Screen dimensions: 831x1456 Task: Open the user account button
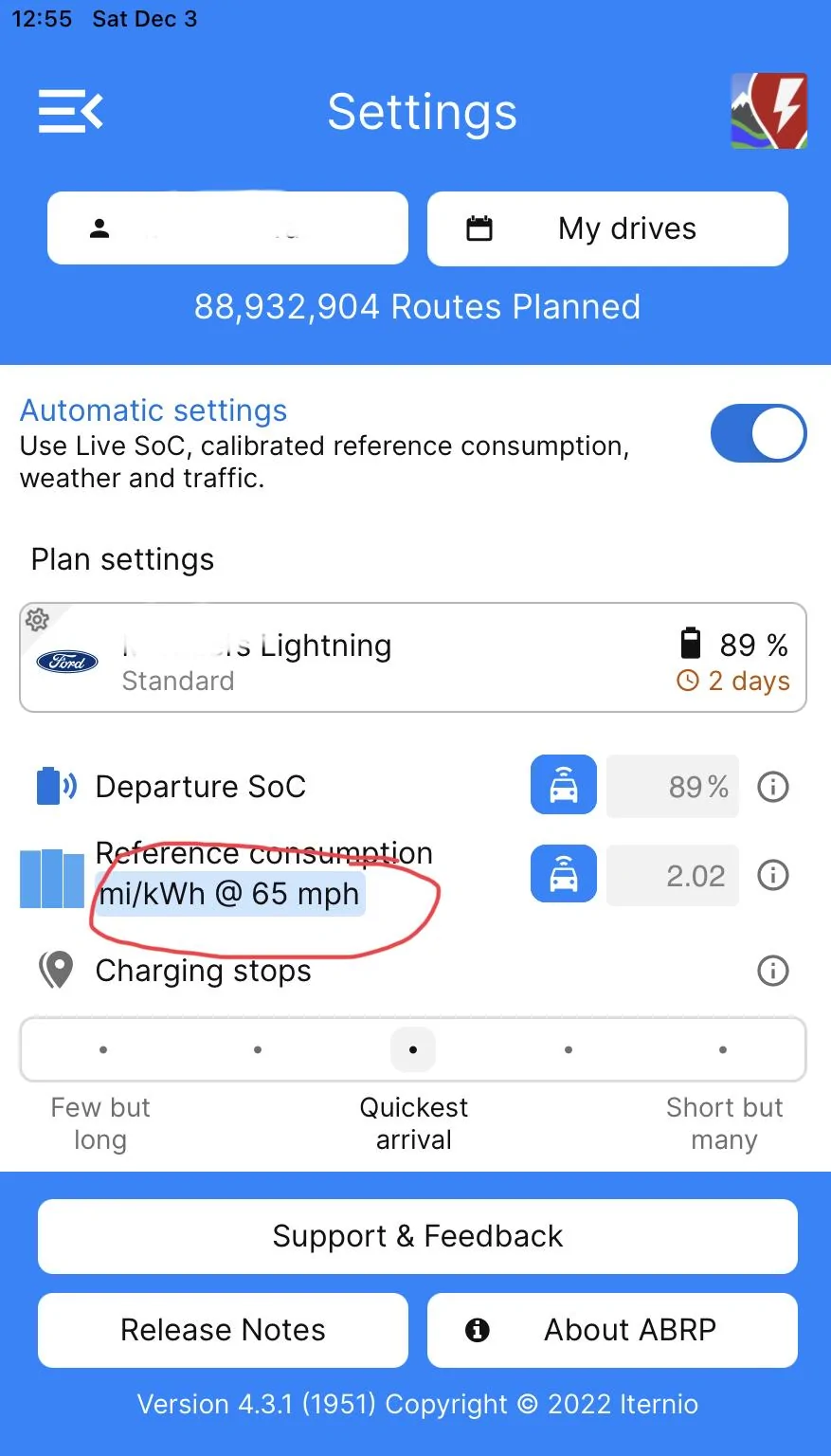pos(227,228)
